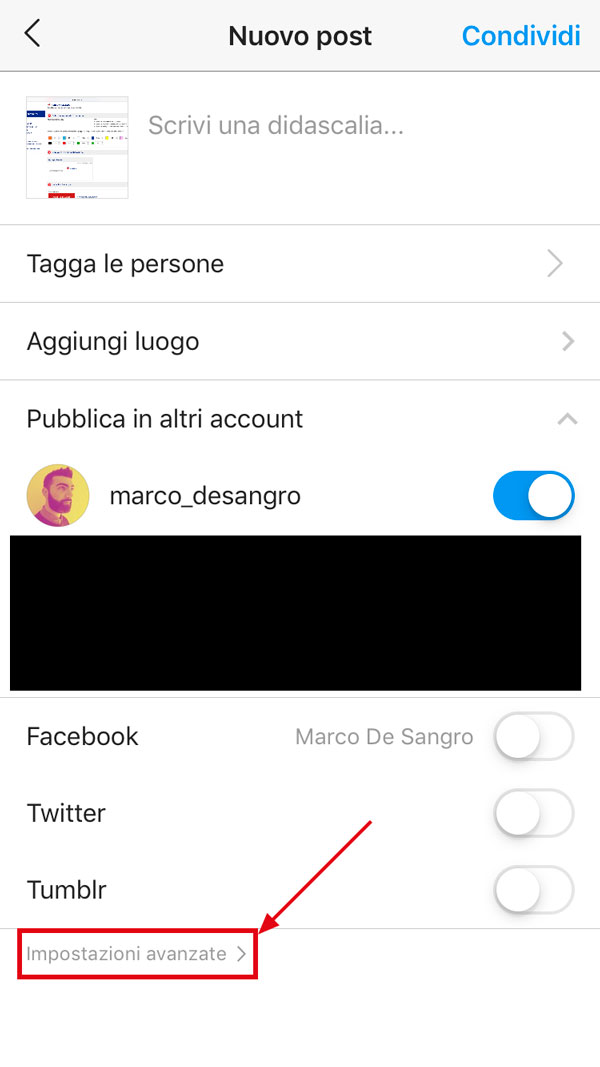Open the post image thumbnail preview

pyautogui.click(x=77, y=147)
